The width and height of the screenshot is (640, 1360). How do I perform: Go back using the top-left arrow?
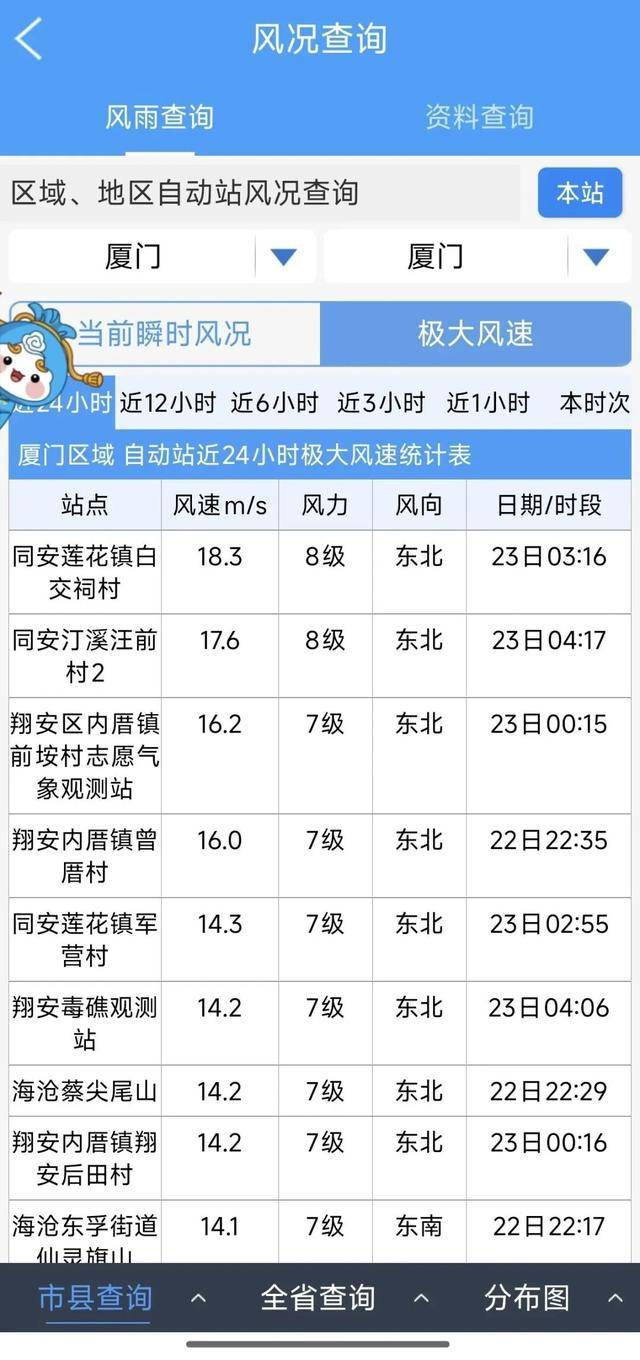point(29,39)
